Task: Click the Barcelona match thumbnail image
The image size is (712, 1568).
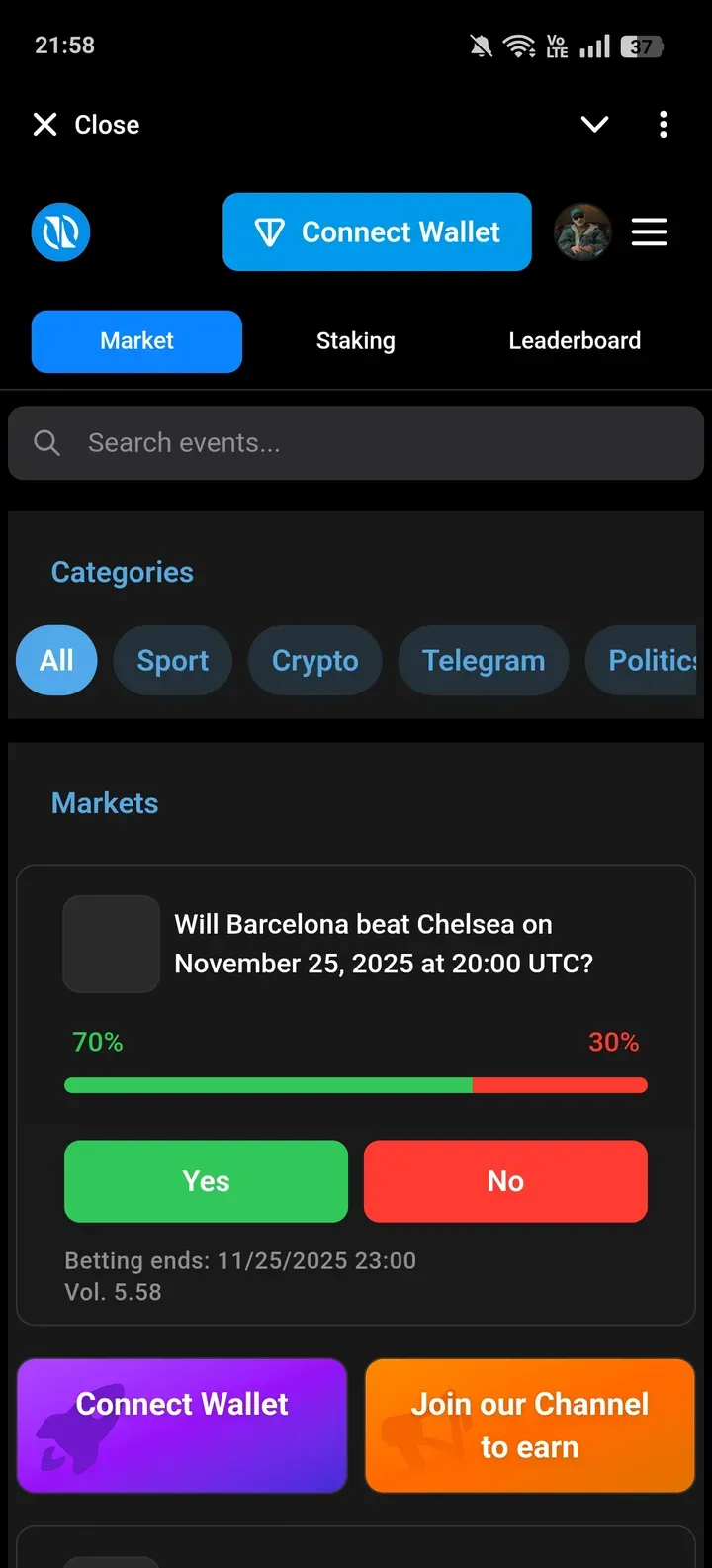Action: pyautogui.click(x=111, y=943)
